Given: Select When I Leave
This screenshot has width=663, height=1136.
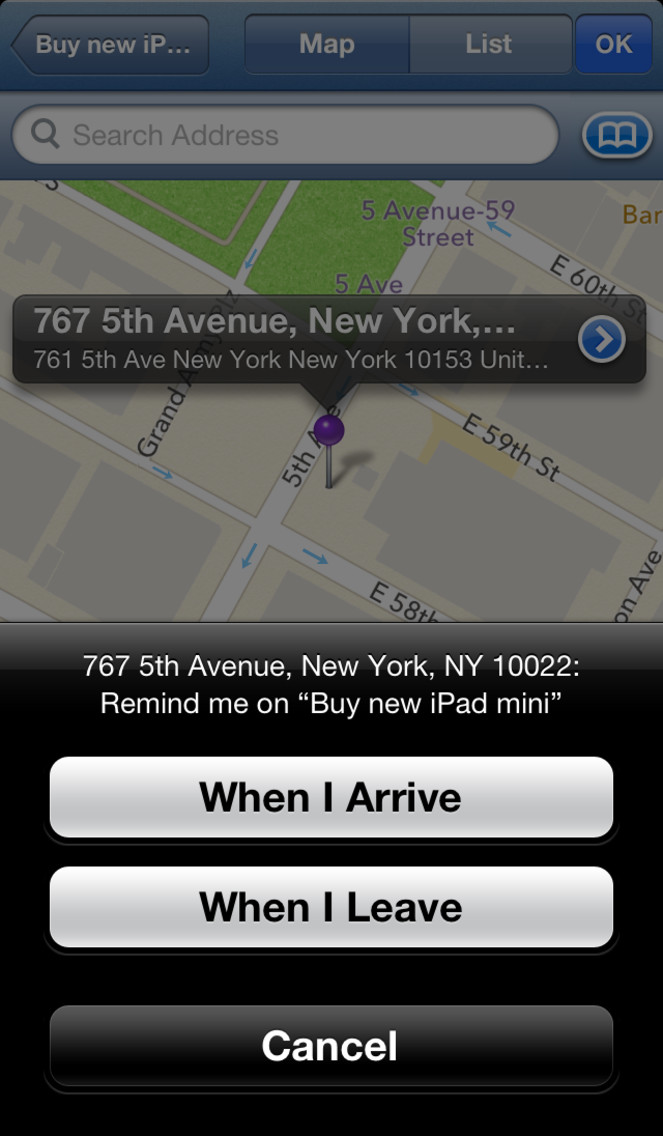Looking at the screenshot, I should (331, 906).
